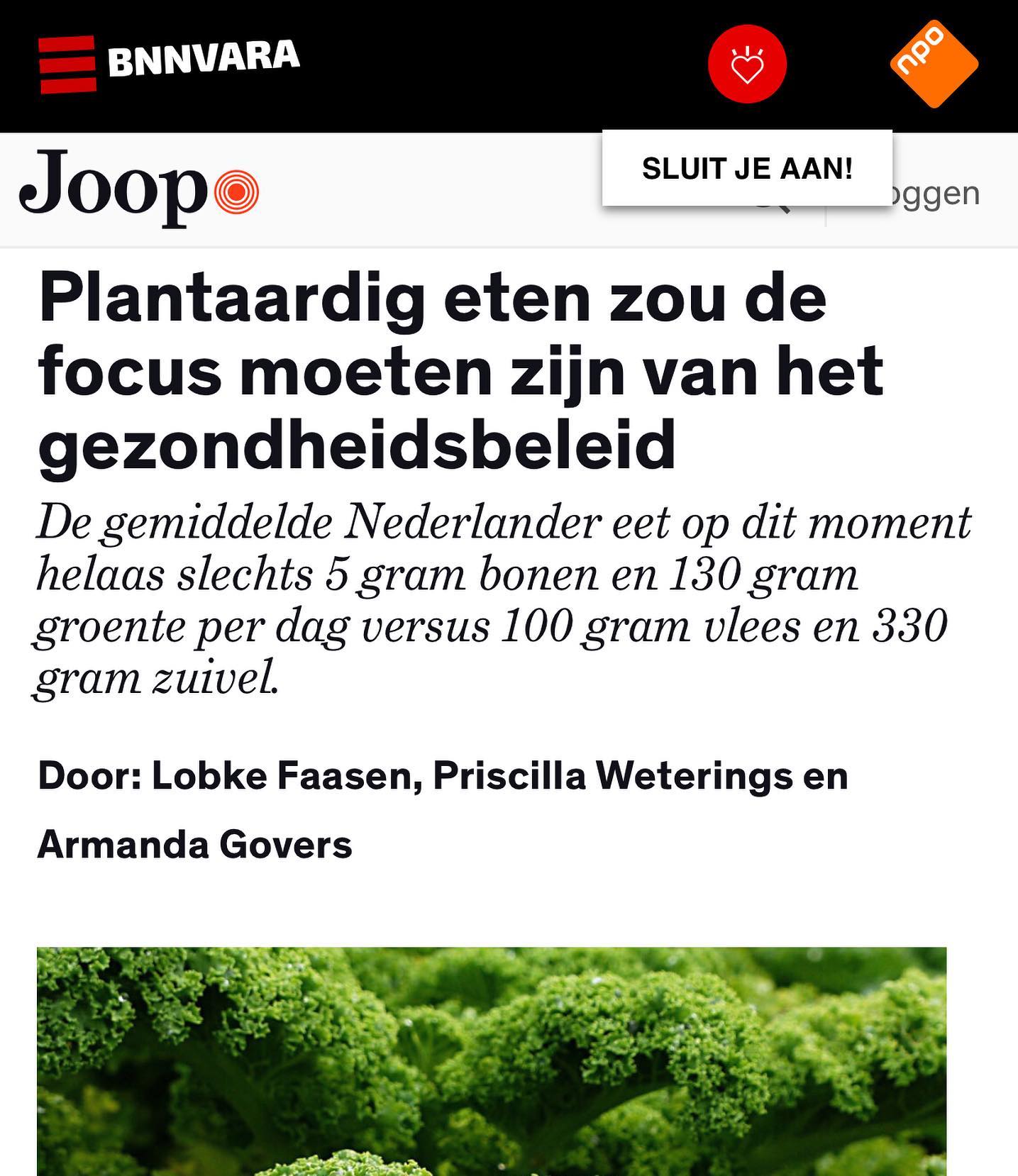
Task: Go to the Joop homepage logo
Action: (139, 187)
